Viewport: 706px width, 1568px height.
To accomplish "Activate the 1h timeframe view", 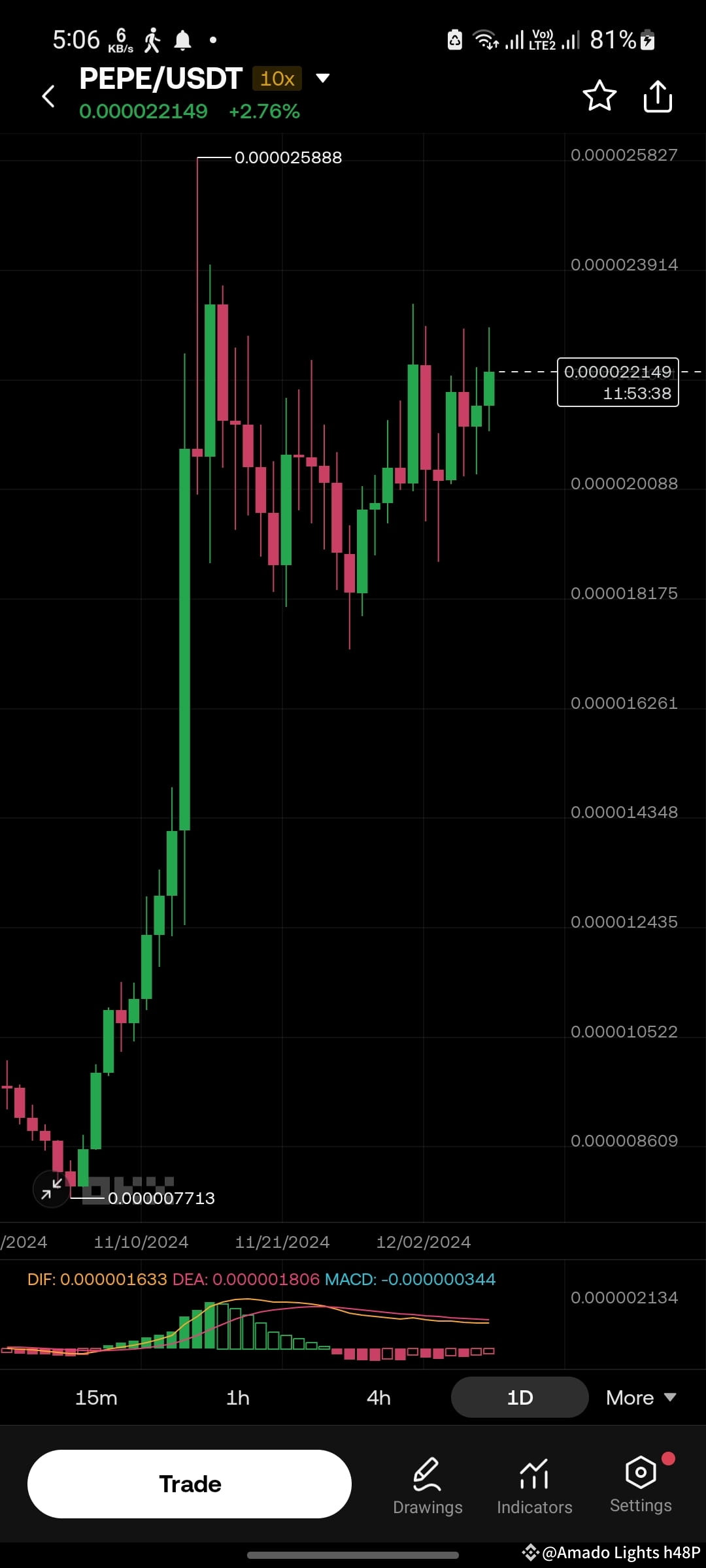I will pyautogui.click(x=237, y=1397).
